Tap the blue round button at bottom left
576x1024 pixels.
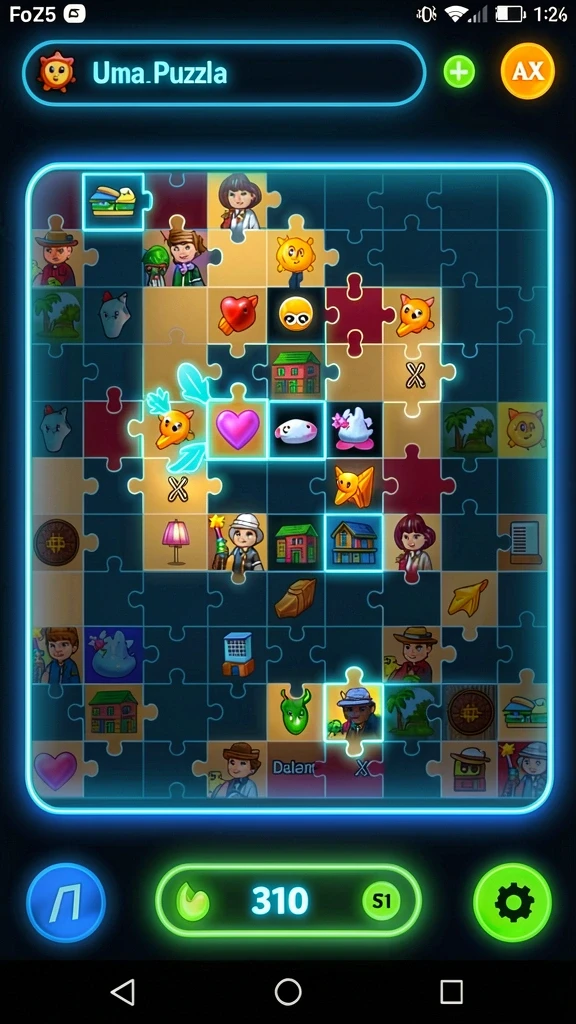66,903
